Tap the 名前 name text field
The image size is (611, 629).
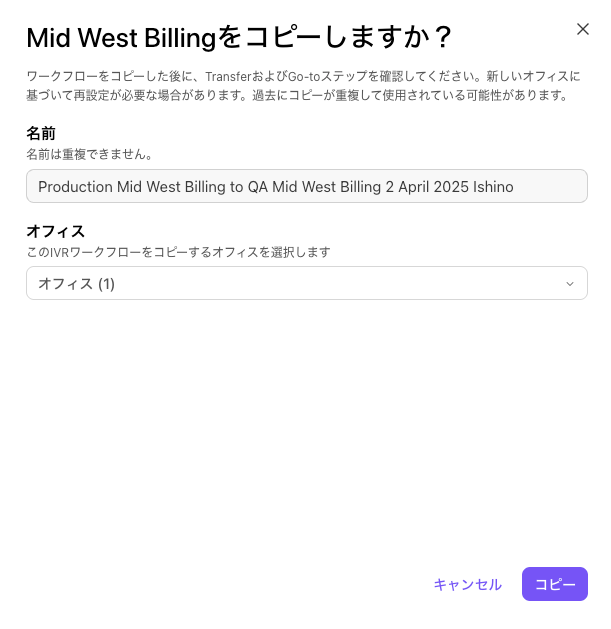[306, 187]
